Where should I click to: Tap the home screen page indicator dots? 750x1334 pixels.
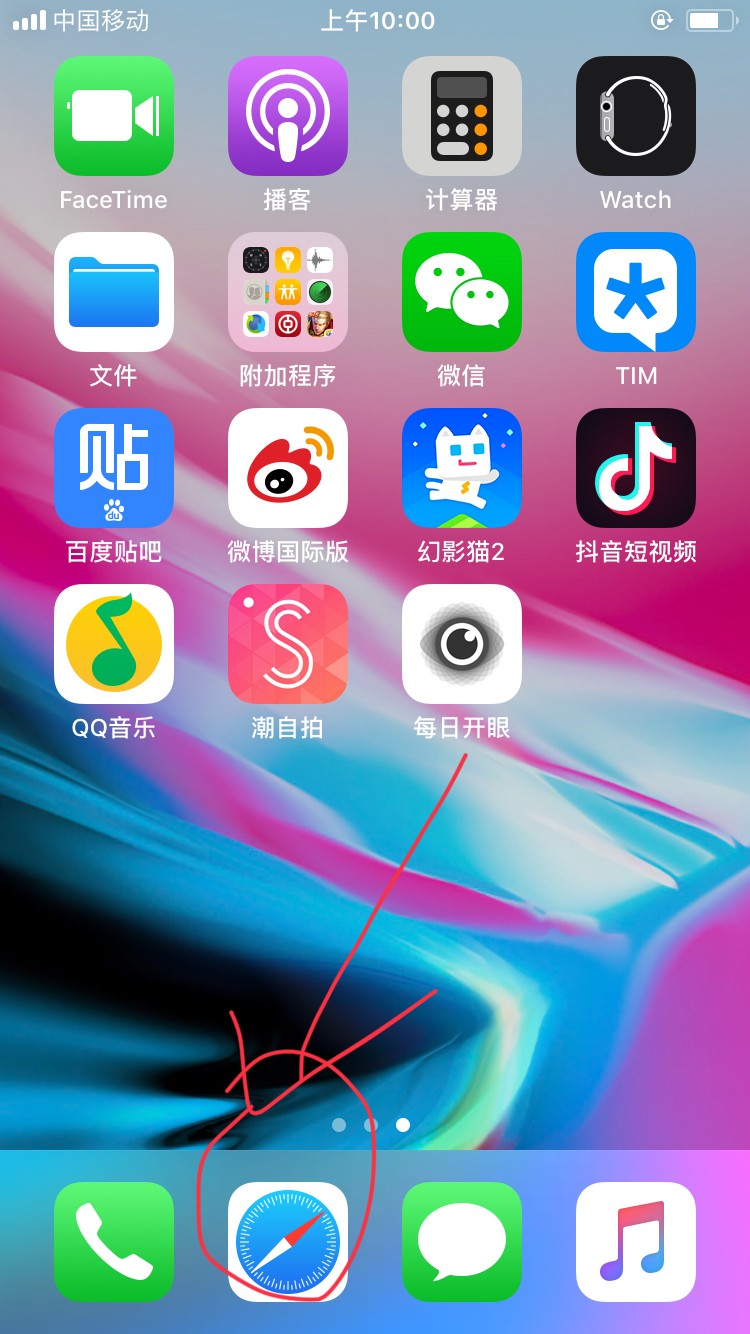(371, 1125)
